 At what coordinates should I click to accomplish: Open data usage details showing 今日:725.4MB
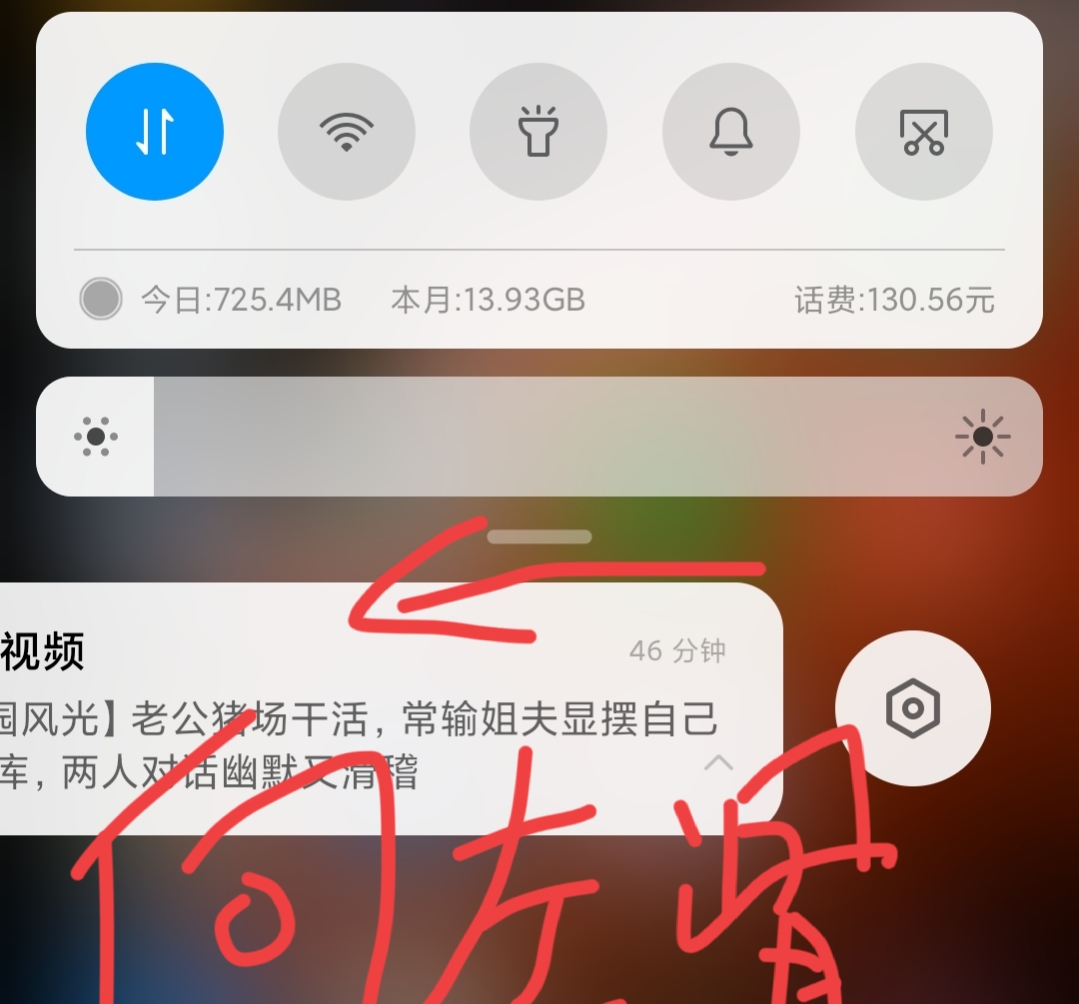click(240, 299)
